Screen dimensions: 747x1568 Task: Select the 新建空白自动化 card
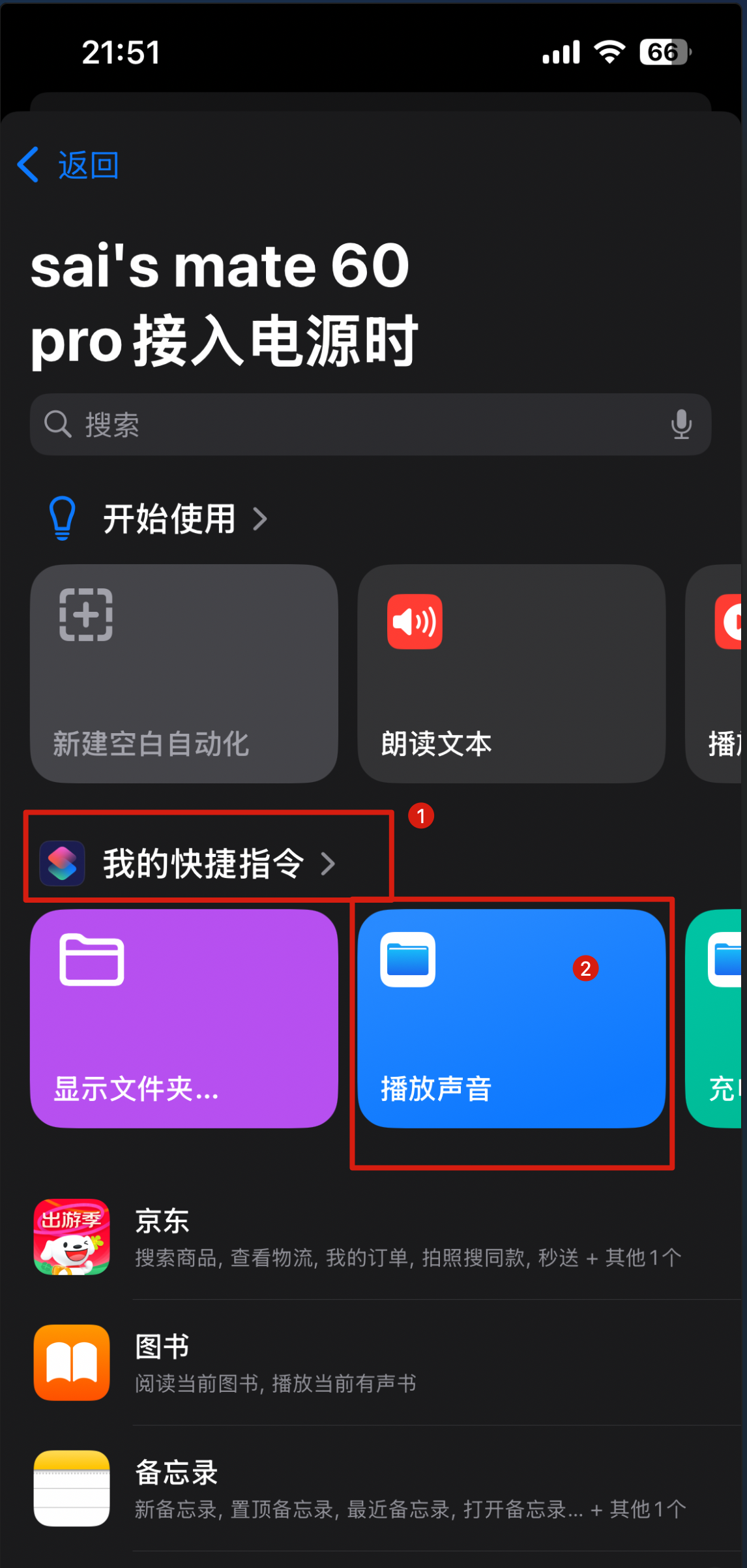[184, 673]
